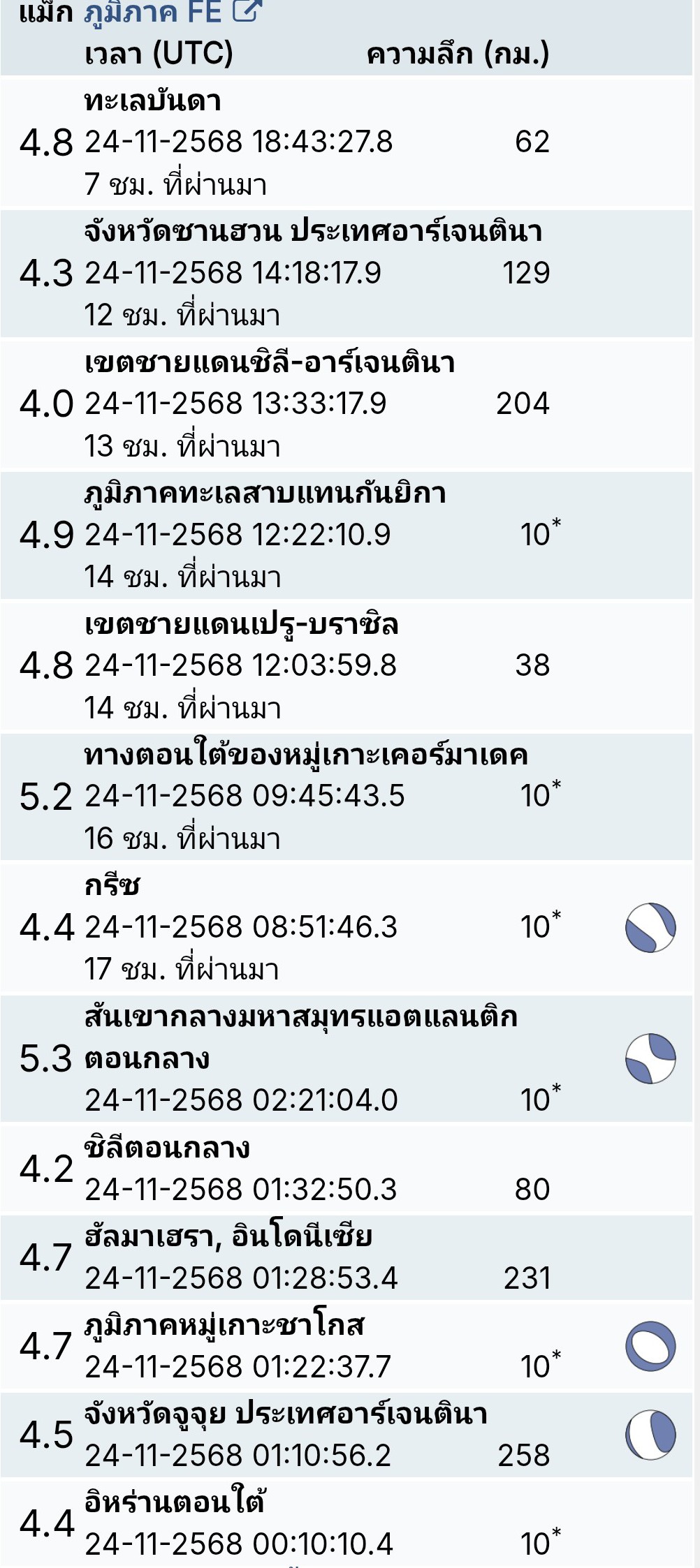Tap the beachball icon for the 5.3 quake
This screenshot has height=1568, width=700.
[650, 1058]
